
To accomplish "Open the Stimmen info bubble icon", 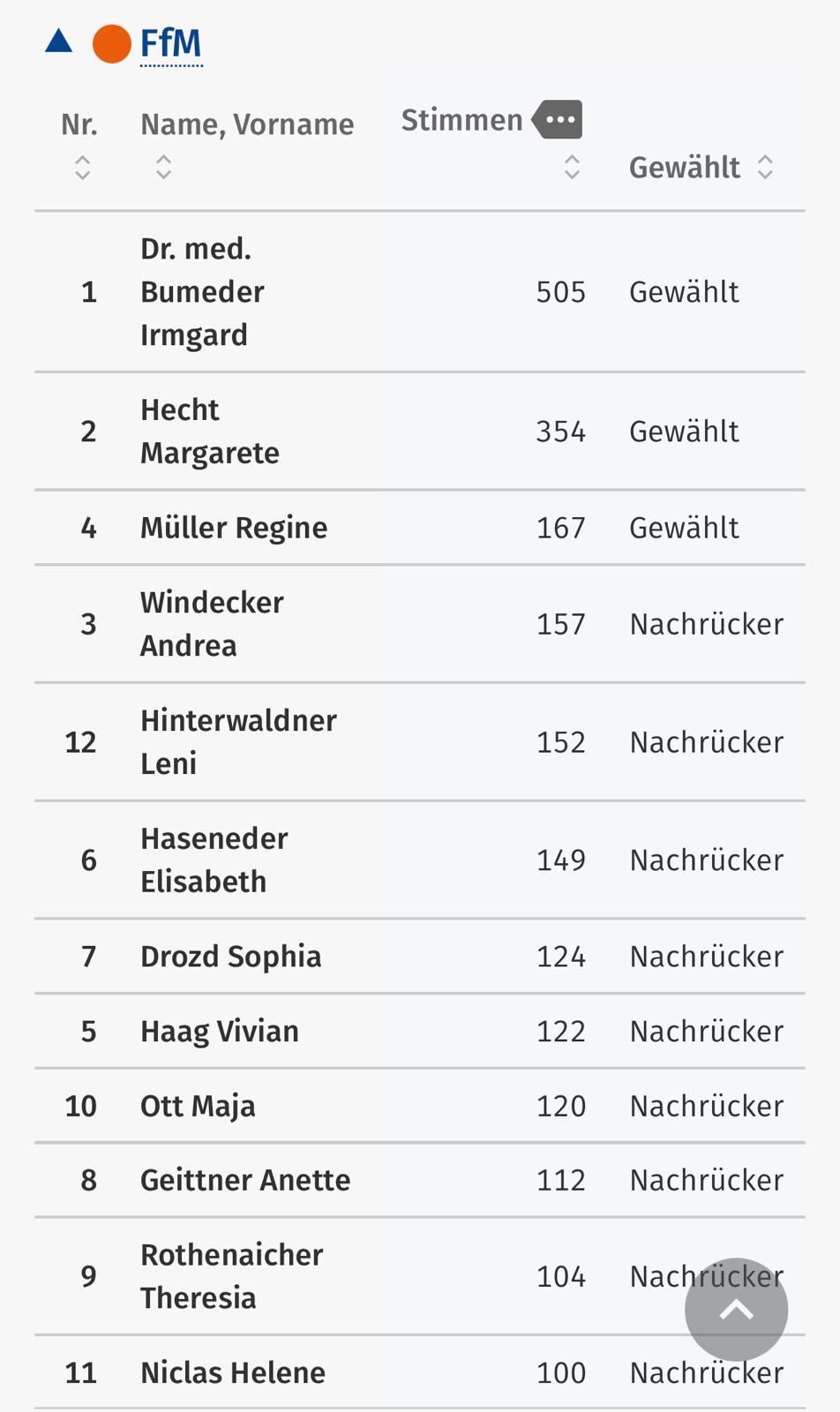I will pos(559,119).
